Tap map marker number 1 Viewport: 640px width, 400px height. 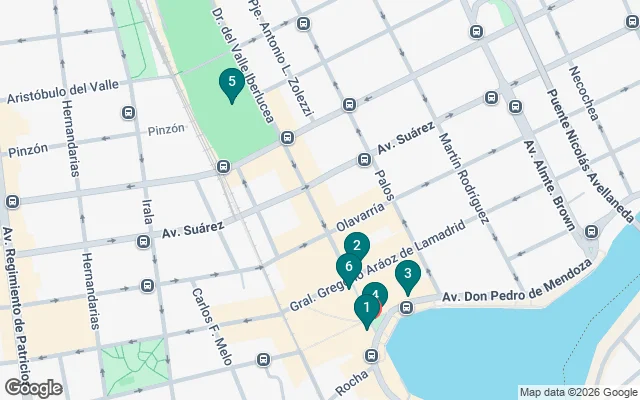point(366,309)
